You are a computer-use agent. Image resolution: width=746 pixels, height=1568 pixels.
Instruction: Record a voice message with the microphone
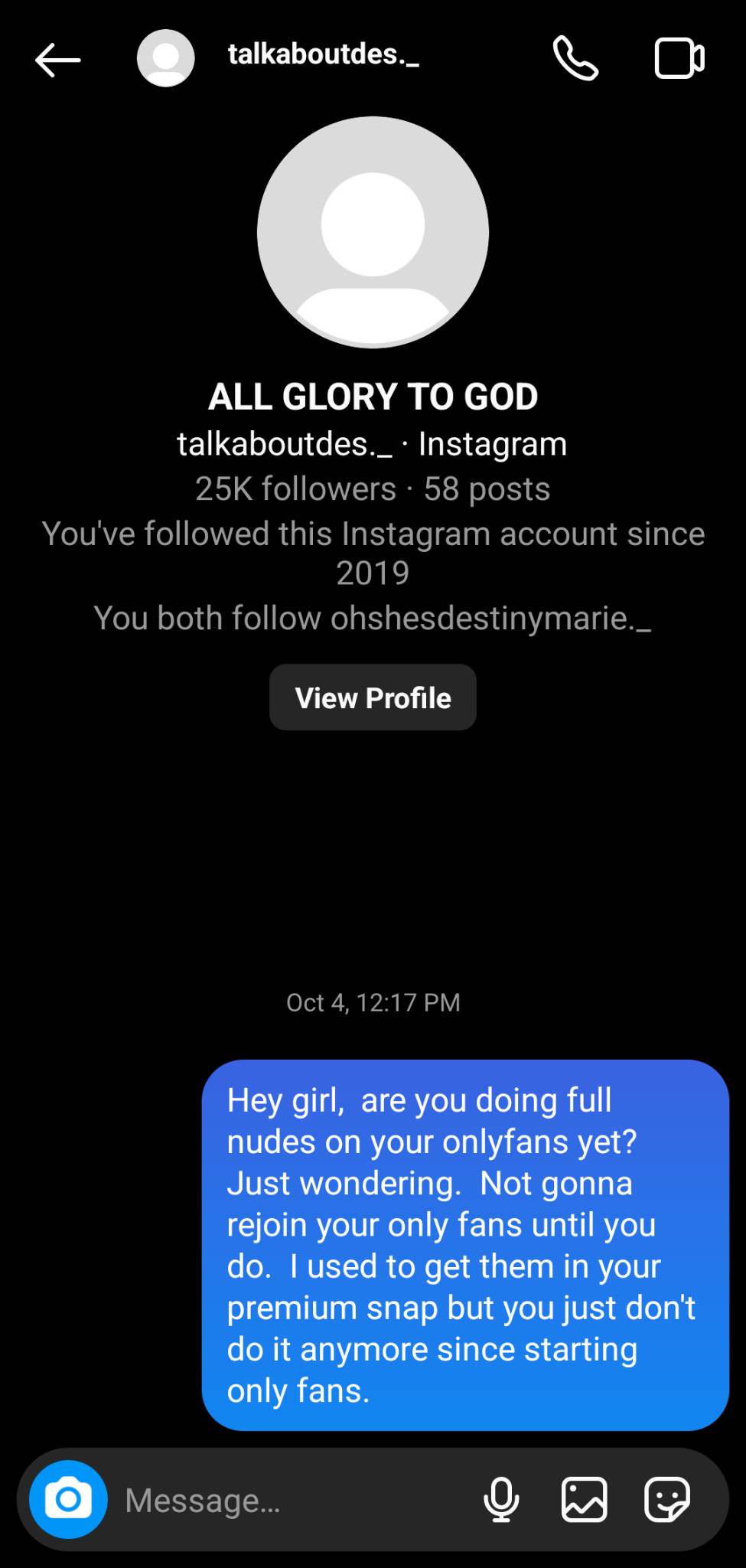[x=501, y=1499]
